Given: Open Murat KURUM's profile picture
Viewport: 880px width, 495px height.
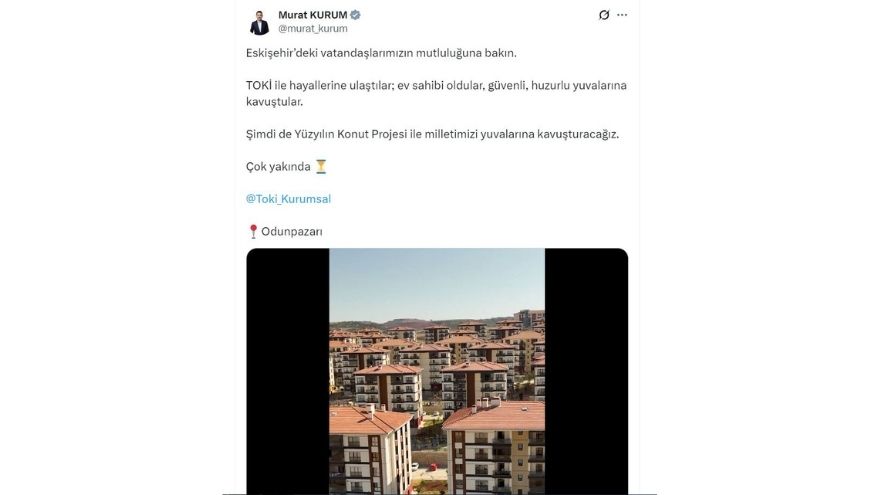Looking at the screenshot, I should [x=259, y=22].
